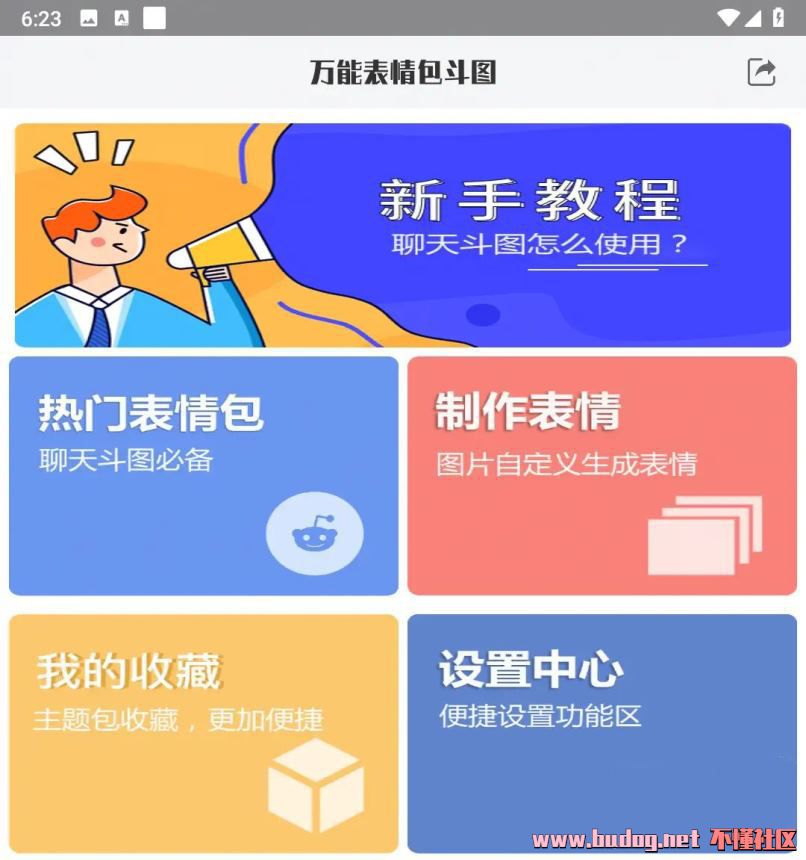Go to 我的收藏 favorites card
The image size is (806, 860).
click(203, 732)
